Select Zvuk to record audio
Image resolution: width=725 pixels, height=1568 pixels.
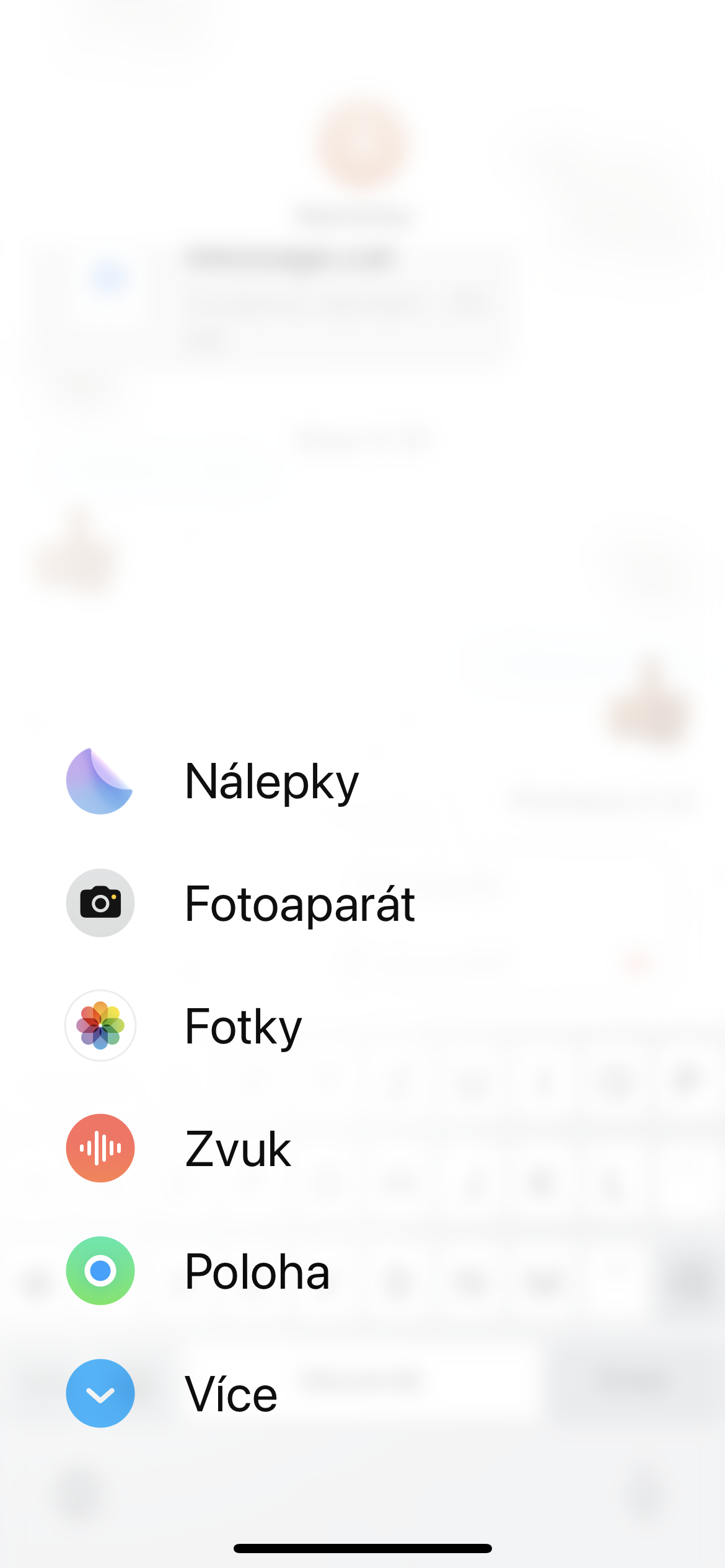pyautogui.click(x=180, y=1149)
